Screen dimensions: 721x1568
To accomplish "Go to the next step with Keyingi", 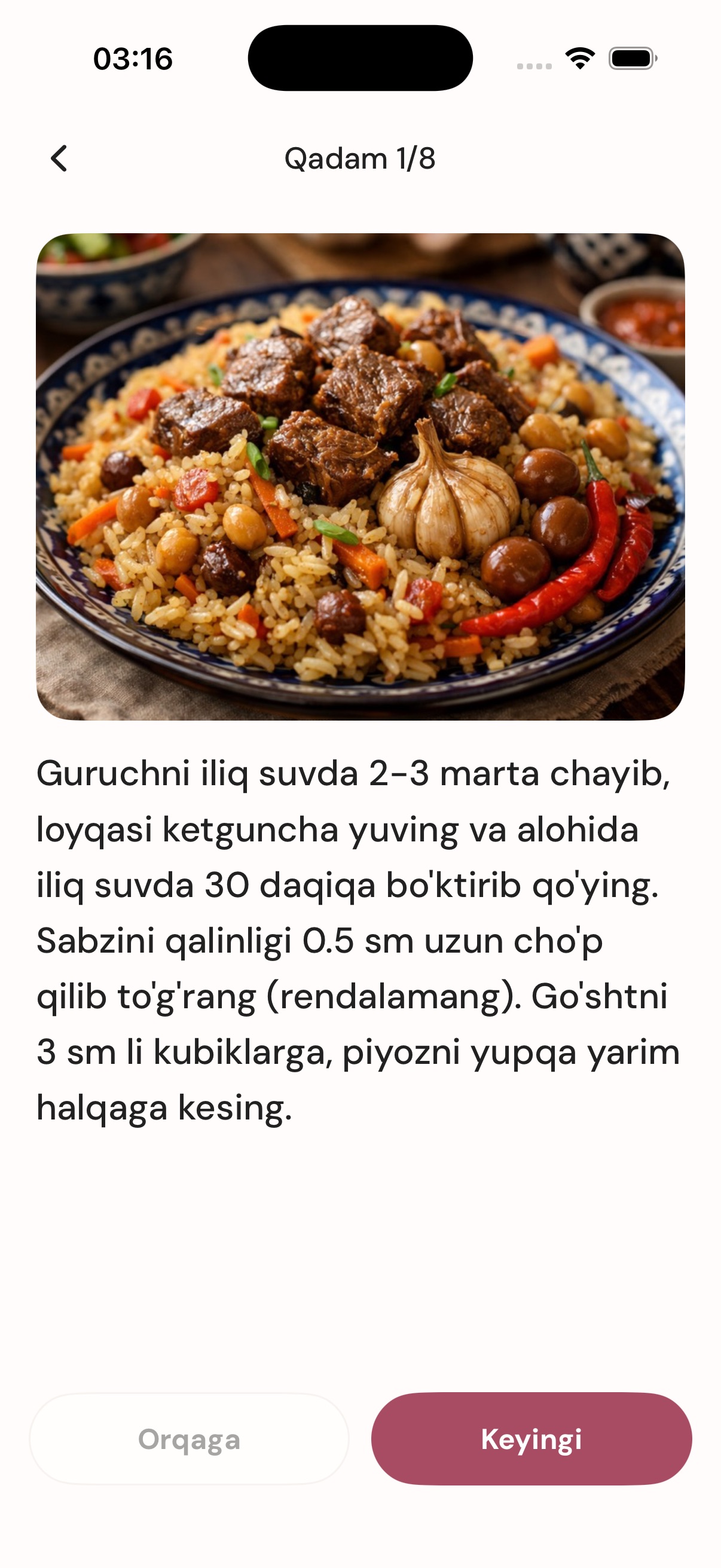I will 531,1438.
